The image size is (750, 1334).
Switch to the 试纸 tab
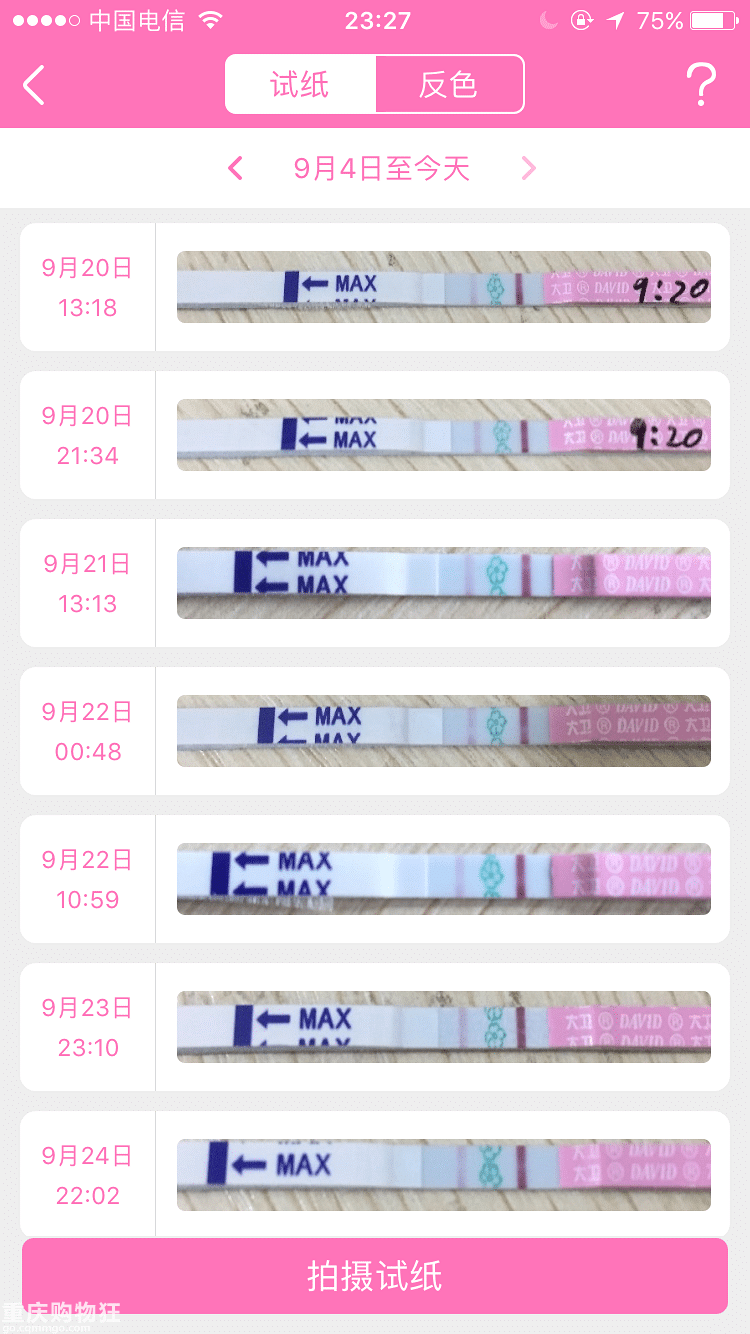click(300, 85)
